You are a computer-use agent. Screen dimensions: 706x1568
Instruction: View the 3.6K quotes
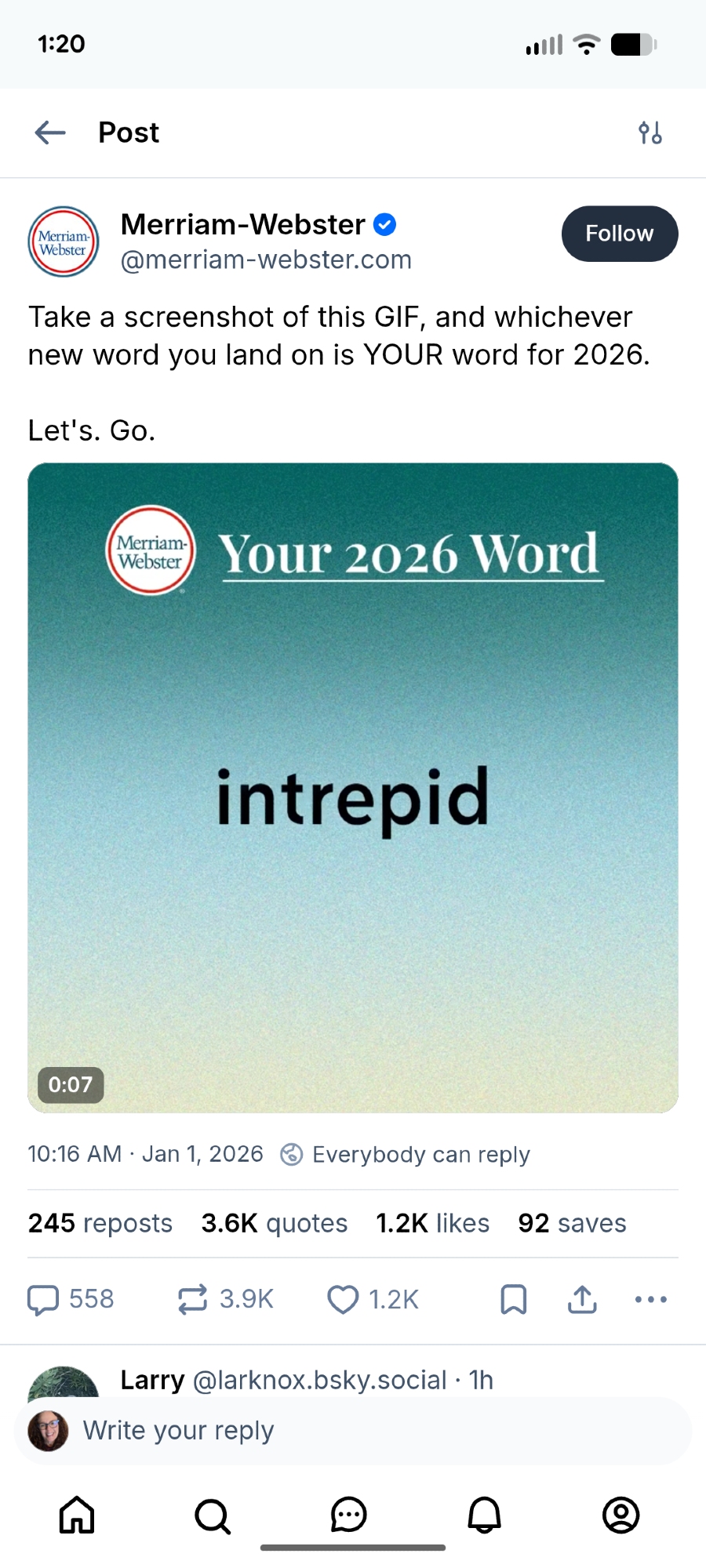tap(274, 1223)
